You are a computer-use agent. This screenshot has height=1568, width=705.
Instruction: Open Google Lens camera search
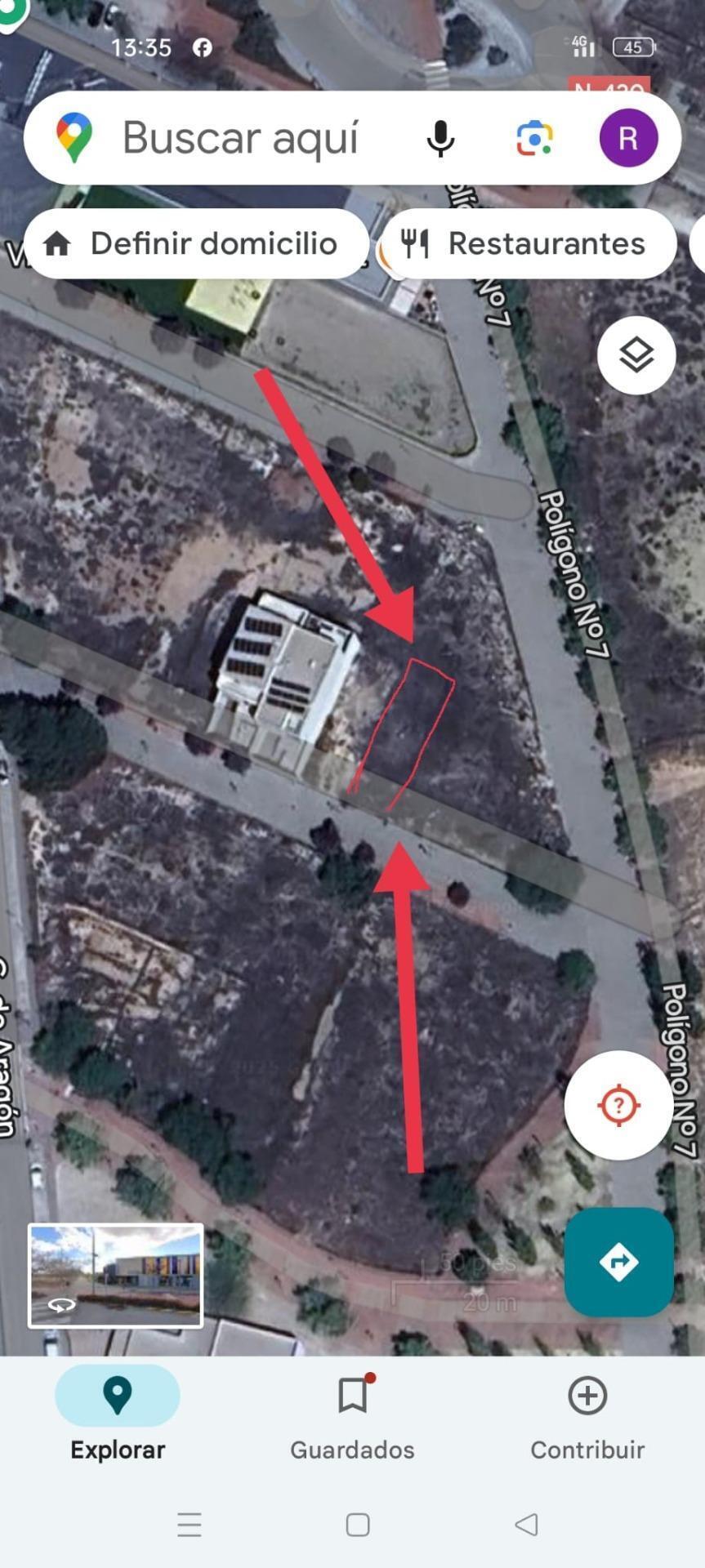[535, 137]
